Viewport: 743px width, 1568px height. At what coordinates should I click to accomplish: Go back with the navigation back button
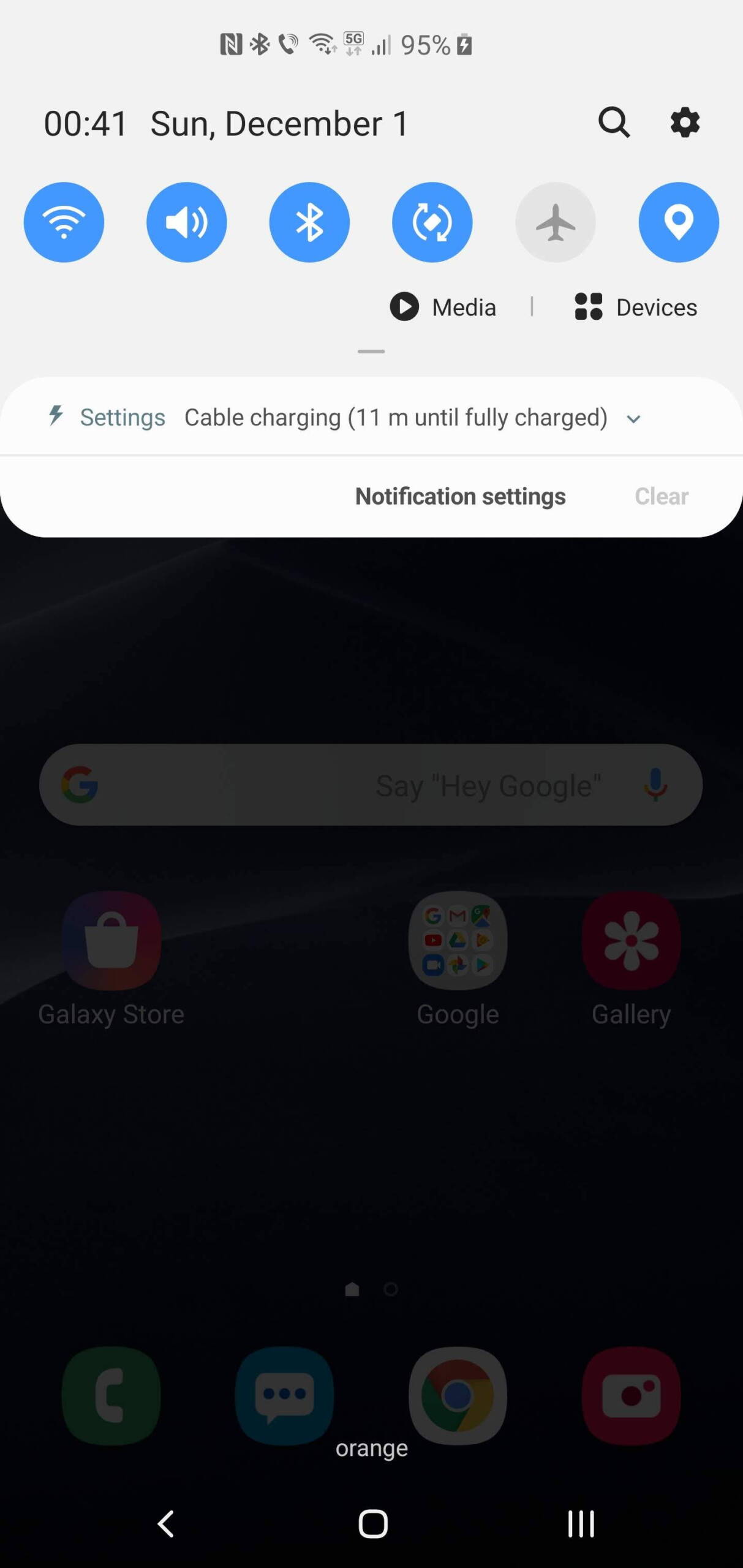(165, 1523)
